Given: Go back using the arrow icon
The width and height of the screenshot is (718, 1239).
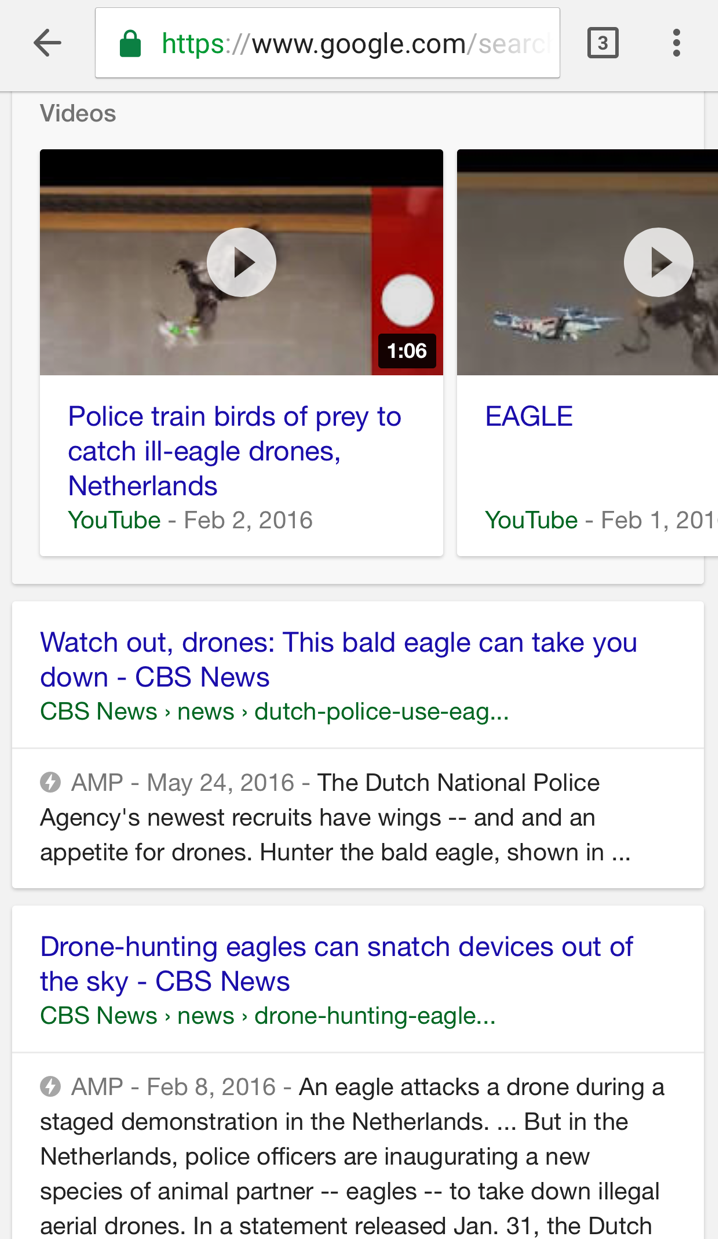Looking at the screenshot, I should pyautogui.click(x=47, y=43).
